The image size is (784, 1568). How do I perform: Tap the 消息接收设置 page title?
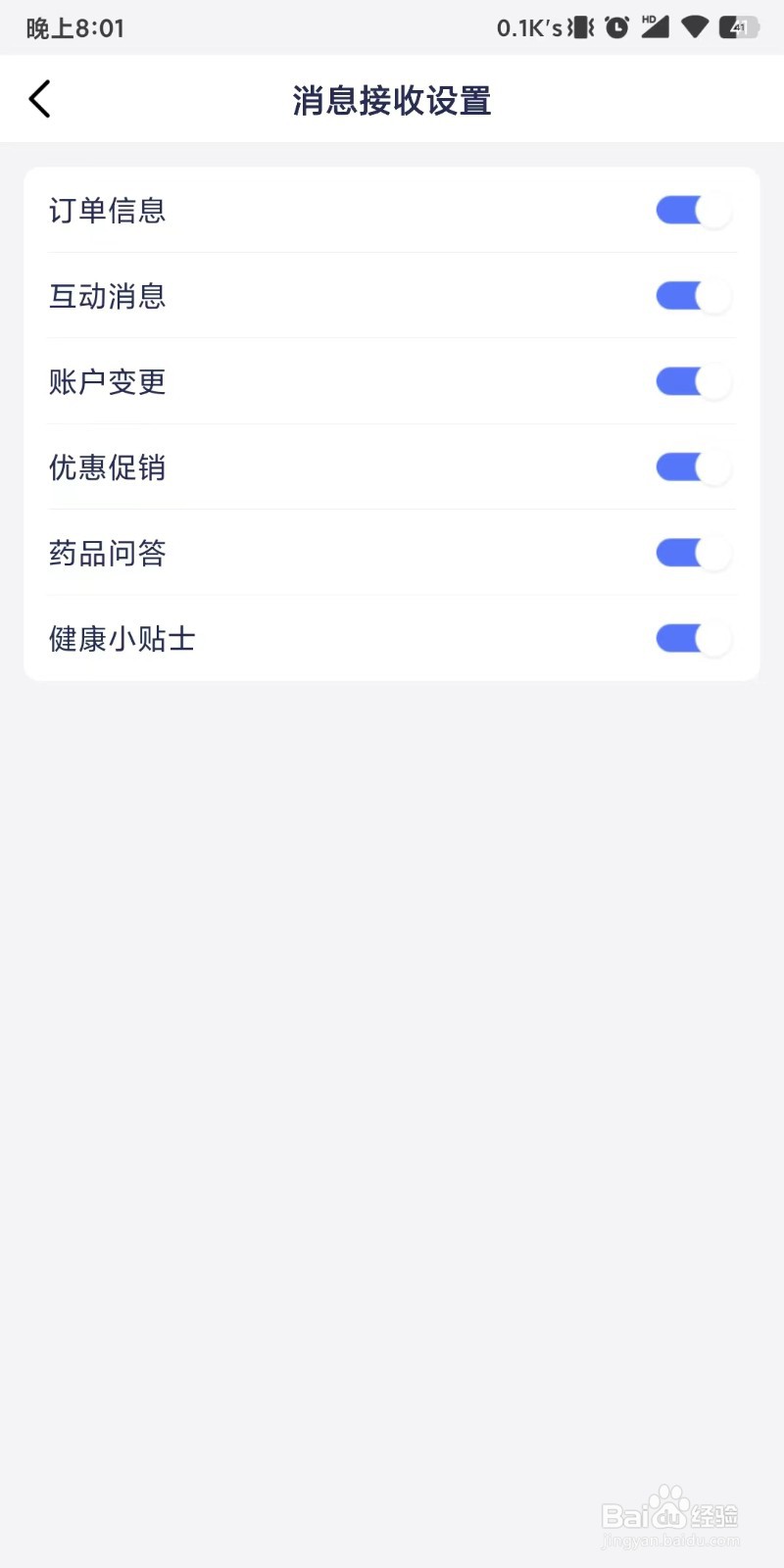click(x=391, y=99)
